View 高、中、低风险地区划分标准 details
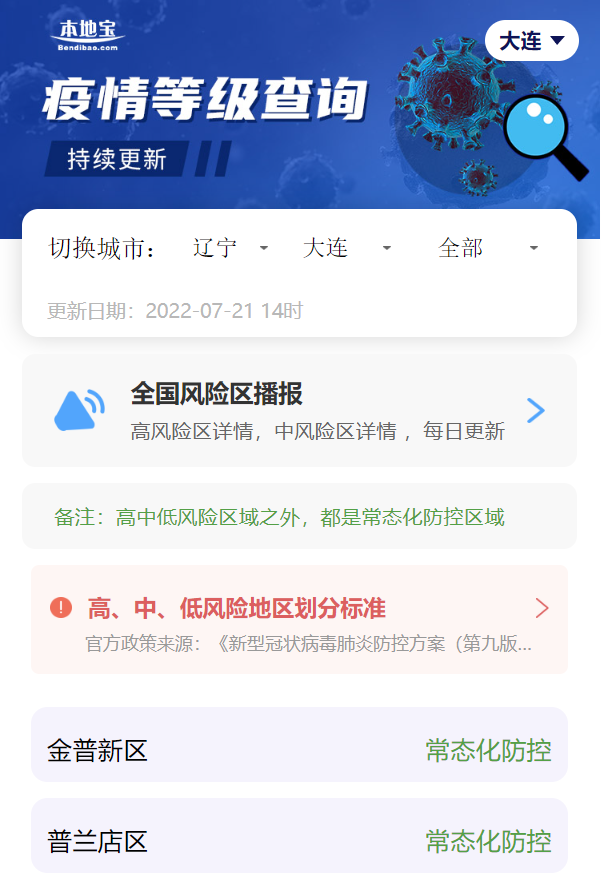Screen dimensions: 601x881 [x=299, y=620]
